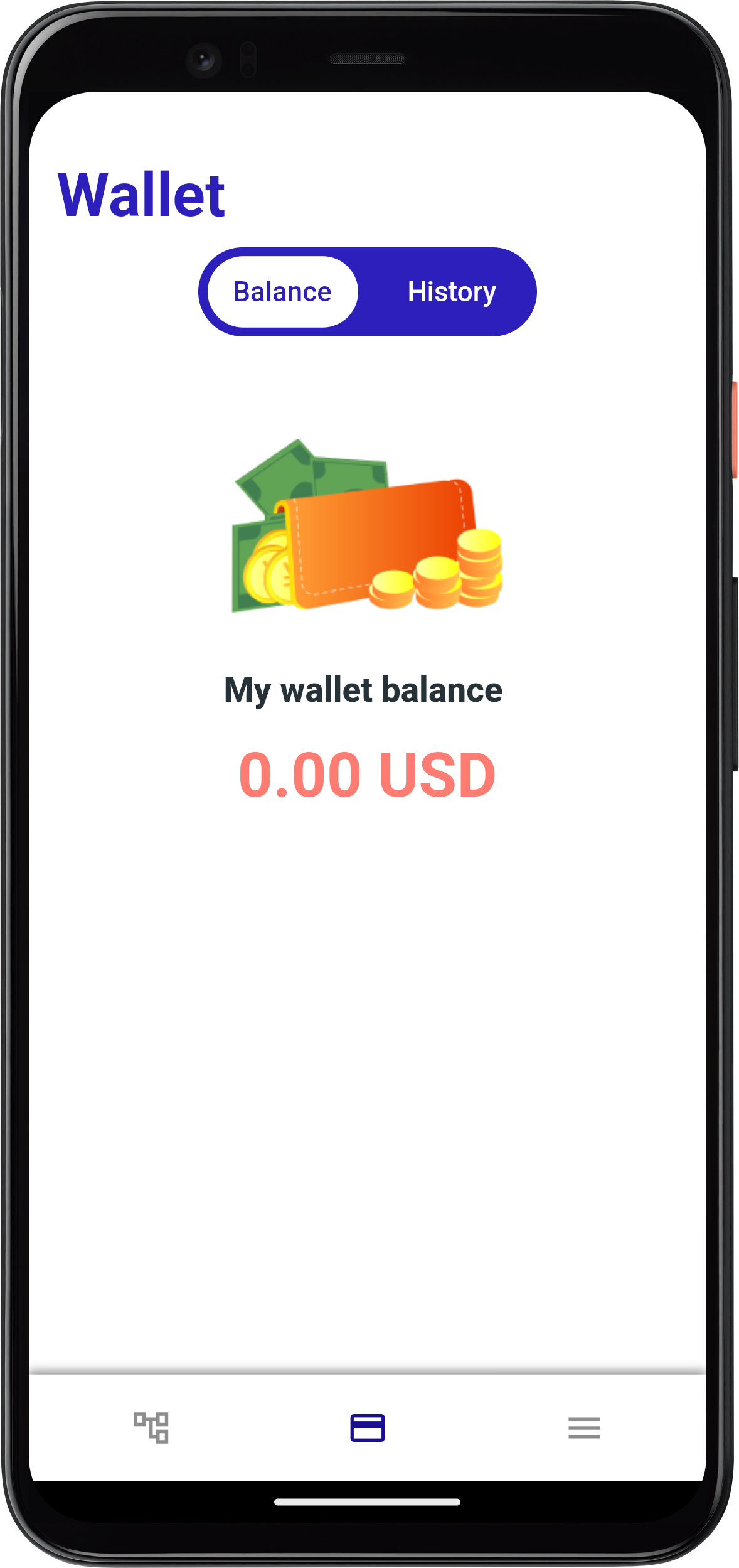
Task: Switch to the History tab
Action: pos(451,292)
